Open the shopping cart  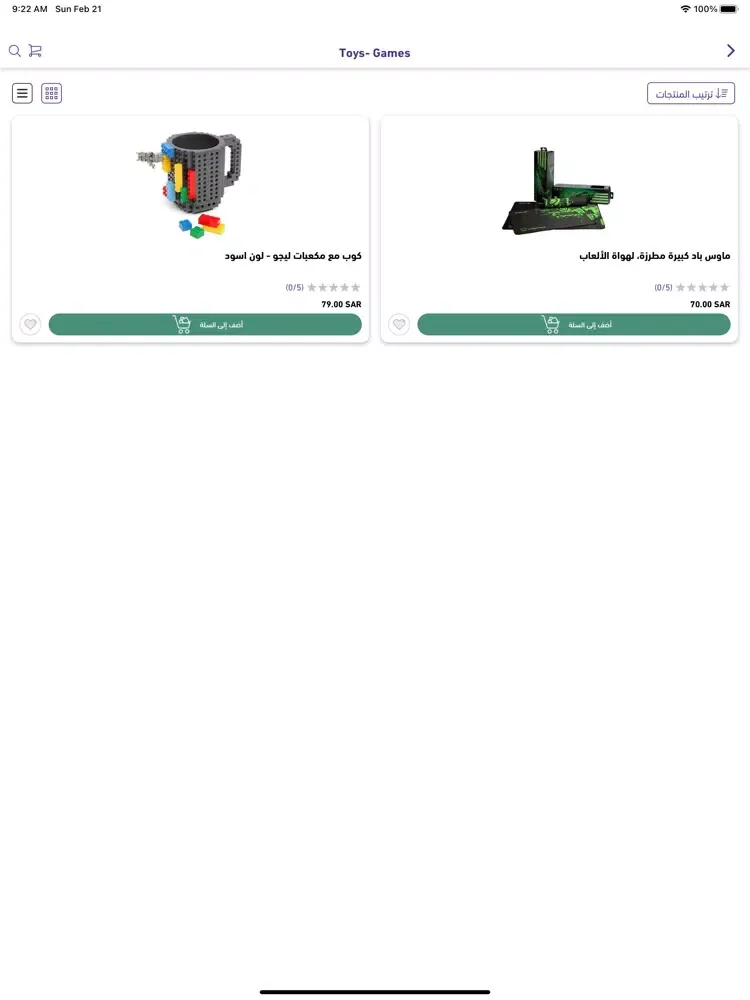pos(35,51)
